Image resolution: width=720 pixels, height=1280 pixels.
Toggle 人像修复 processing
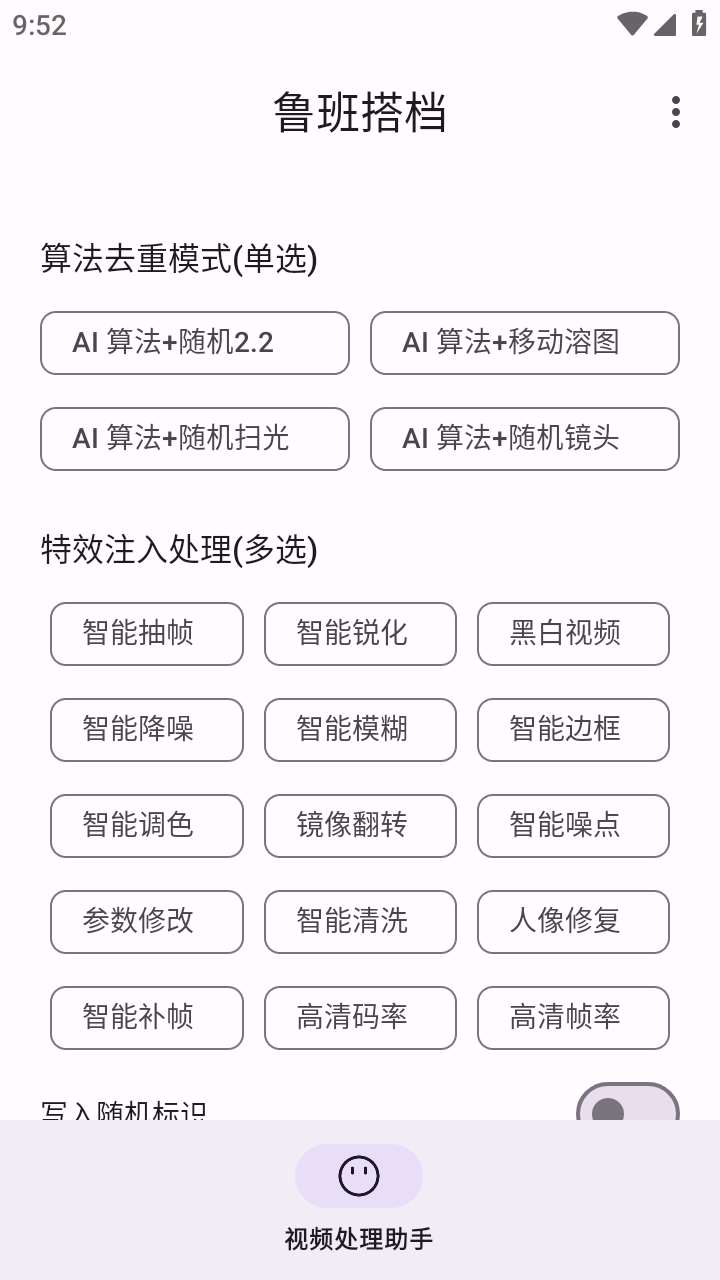point(573,922)
